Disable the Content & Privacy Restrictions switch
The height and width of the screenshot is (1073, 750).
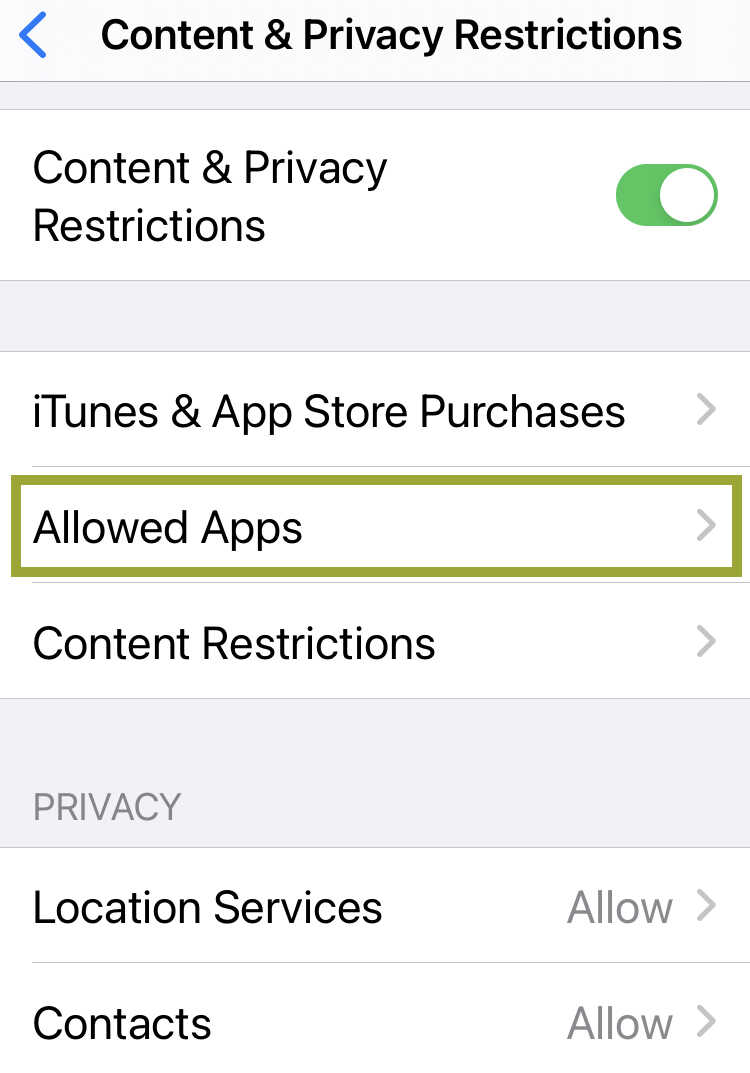(x=666, y=196)
